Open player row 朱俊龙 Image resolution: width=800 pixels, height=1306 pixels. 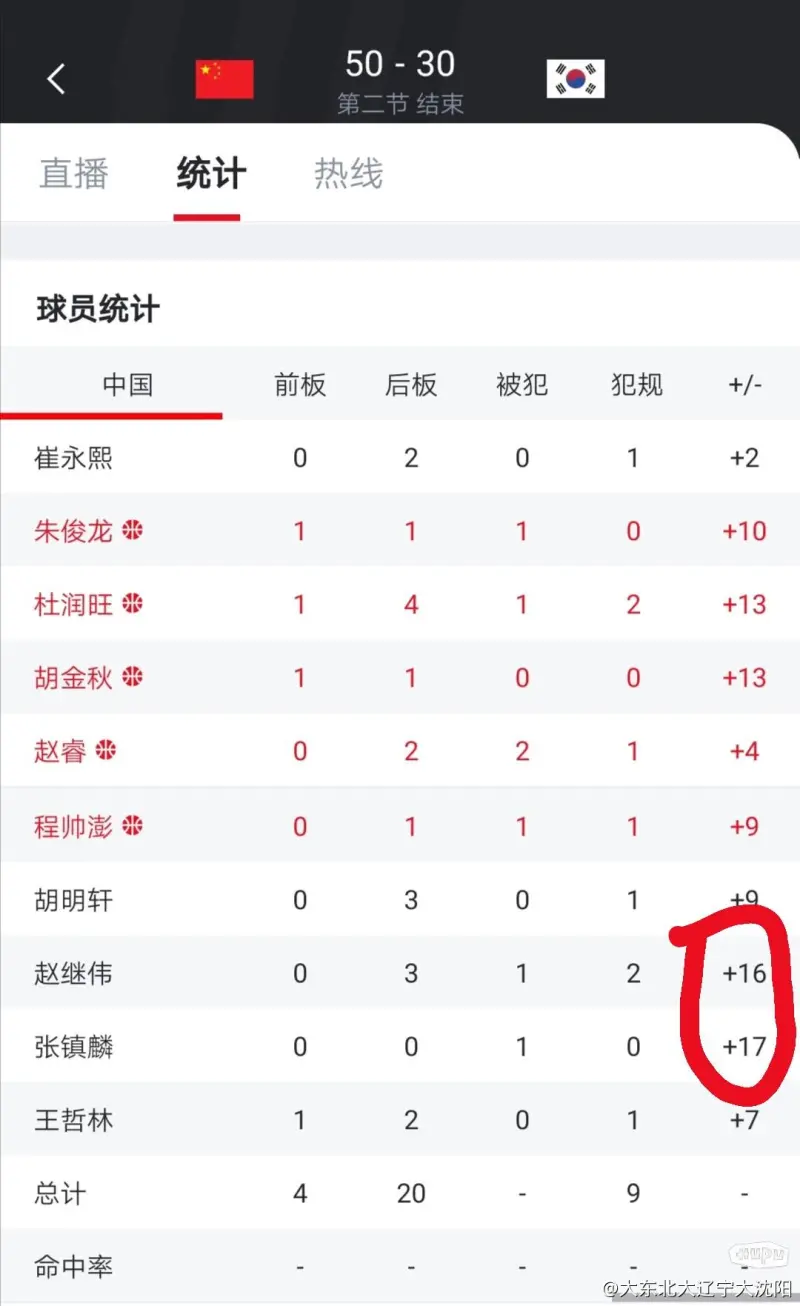[x=400, y=531]
